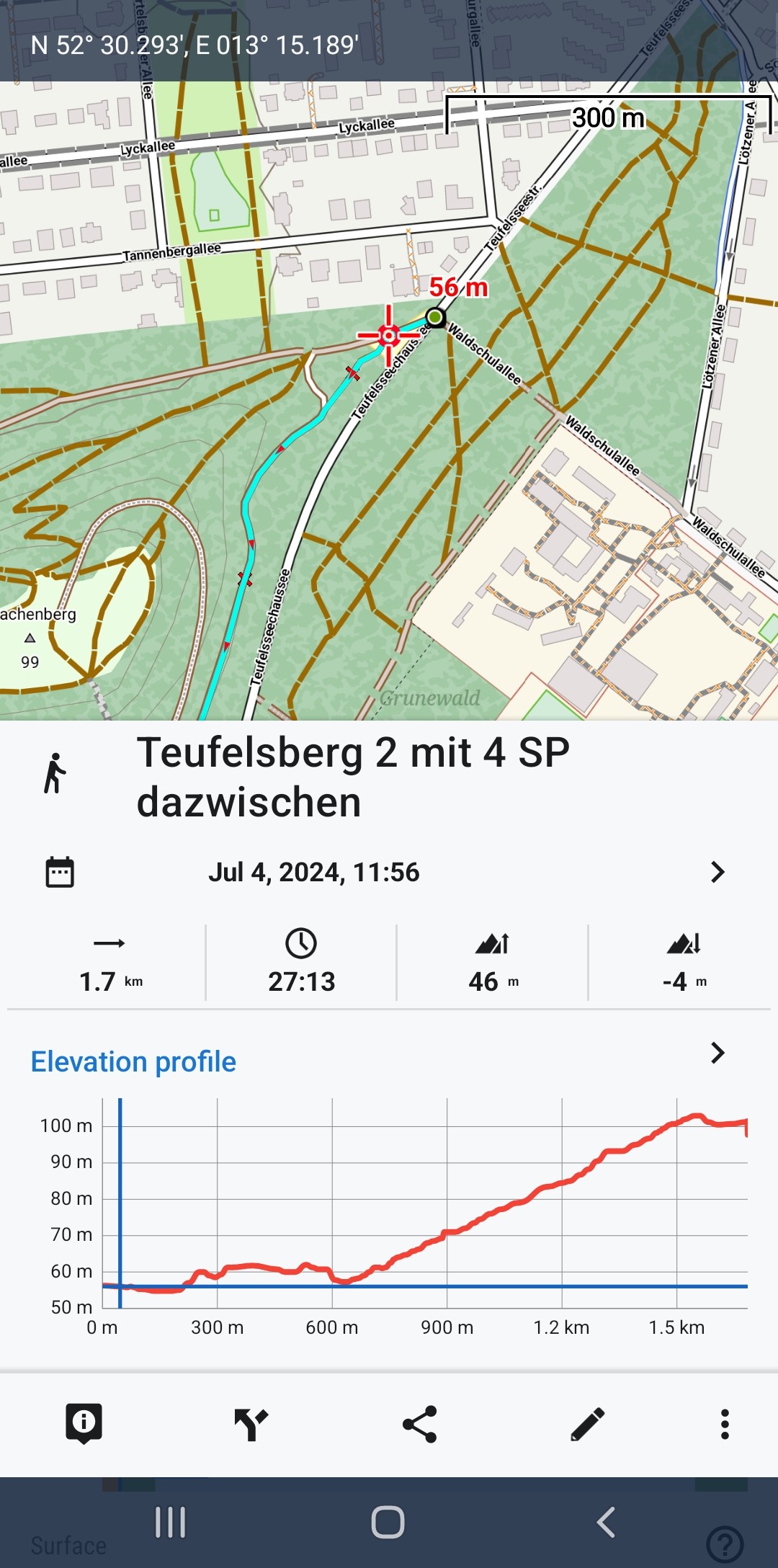Open recent apps from the navigation bar
778x1568 pixels.
(x=171, y=1523)
